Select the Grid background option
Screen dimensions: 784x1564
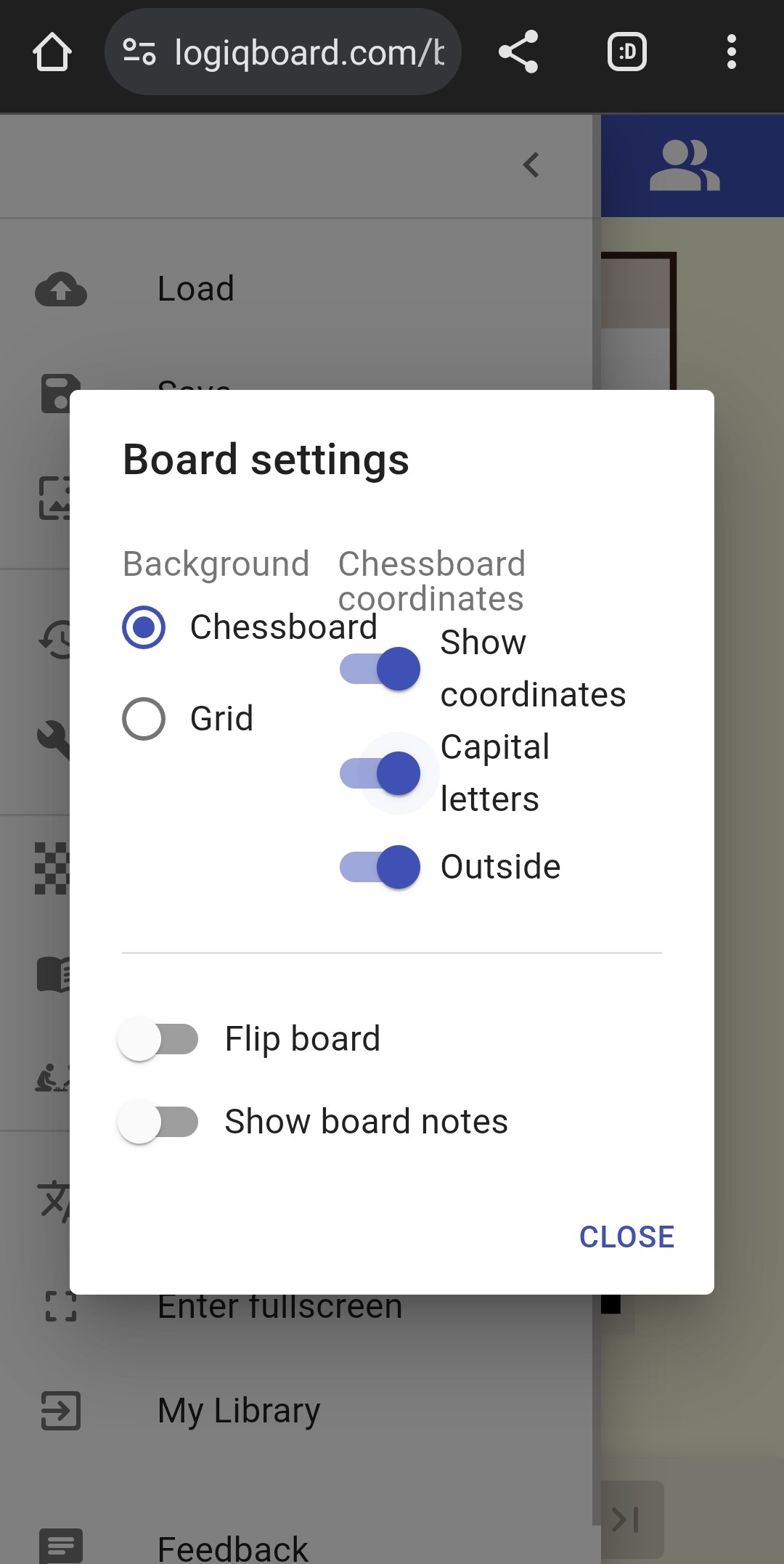[144, 719]
